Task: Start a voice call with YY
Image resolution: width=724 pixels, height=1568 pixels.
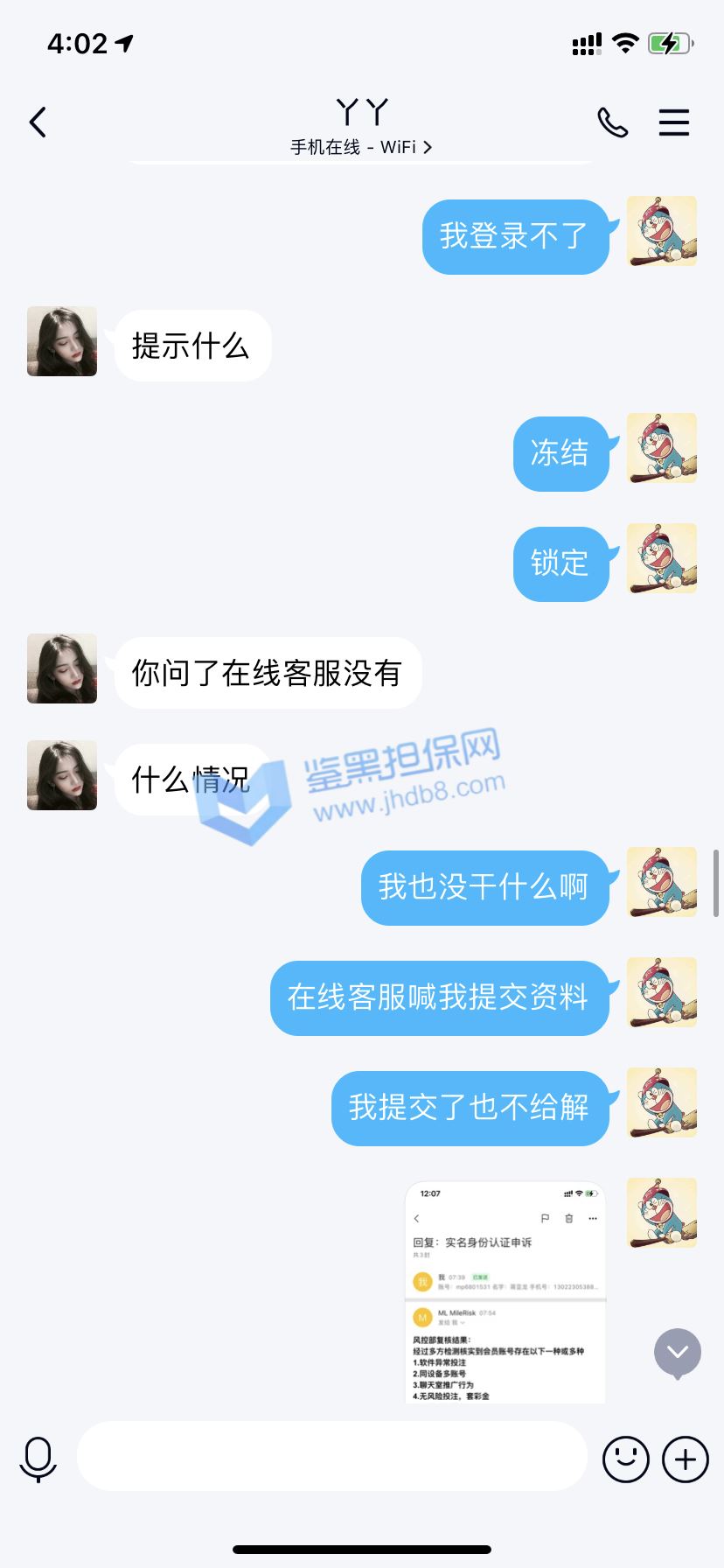Action: [x=612, y=122]
